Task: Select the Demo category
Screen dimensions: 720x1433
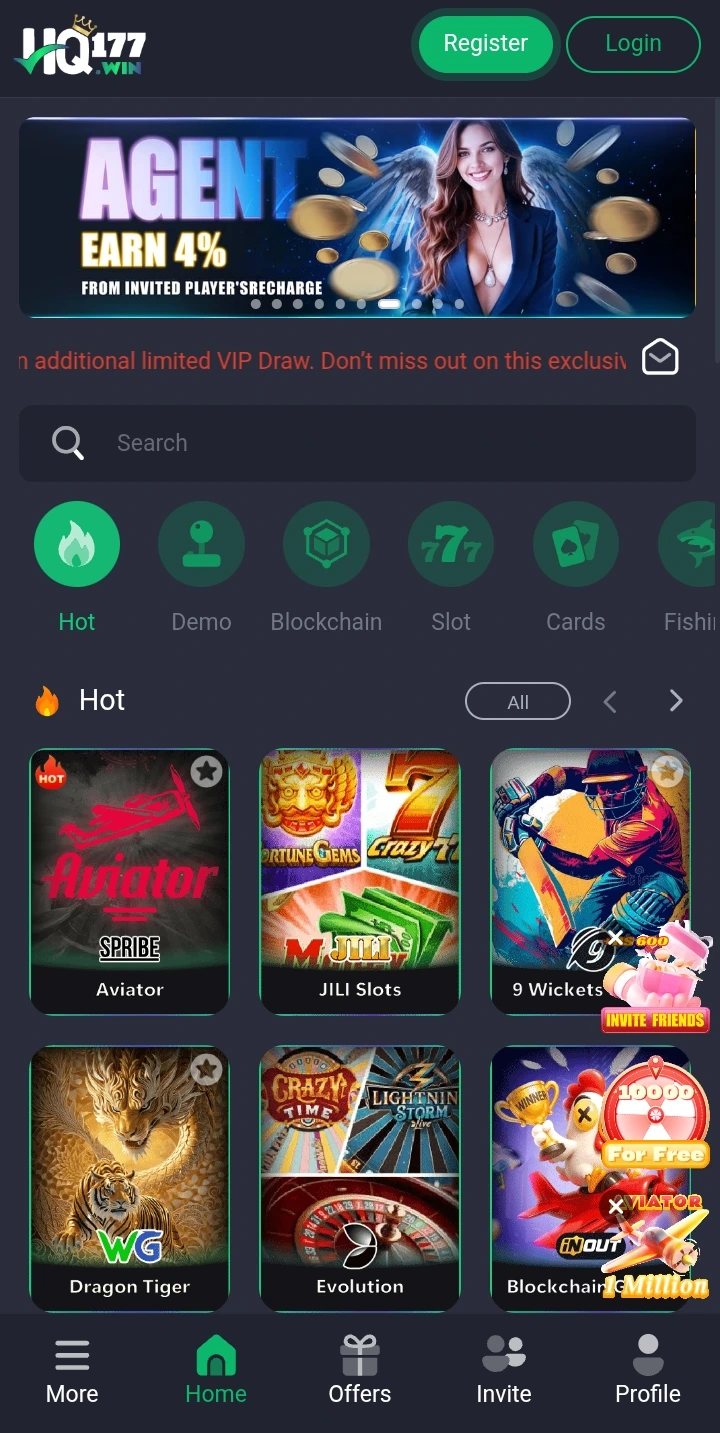Action: coord(201,545)
